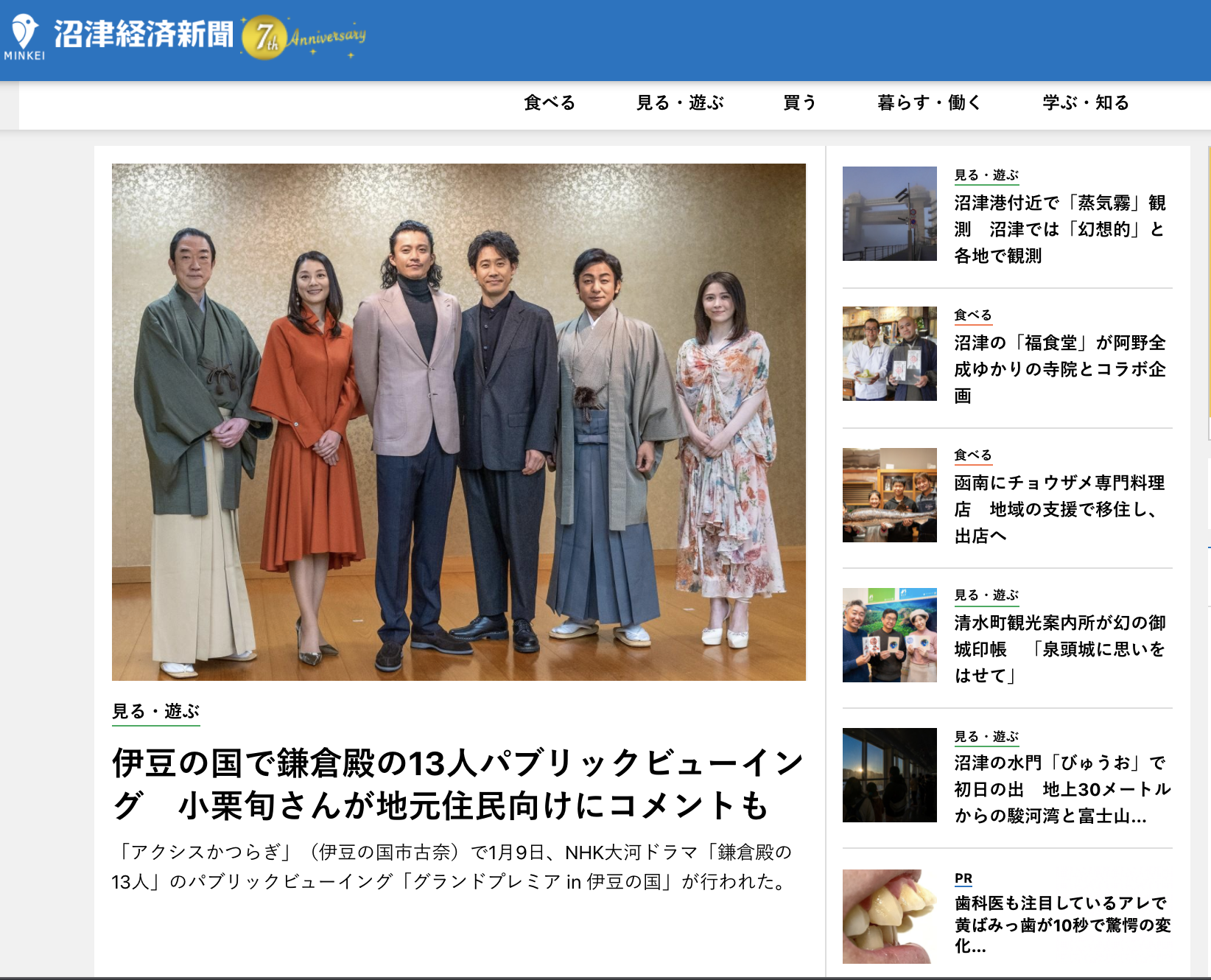This screenshot has height=980, width=1211.
Task: Tap 食べる tag above 福食堂 article
Action: 972,315
